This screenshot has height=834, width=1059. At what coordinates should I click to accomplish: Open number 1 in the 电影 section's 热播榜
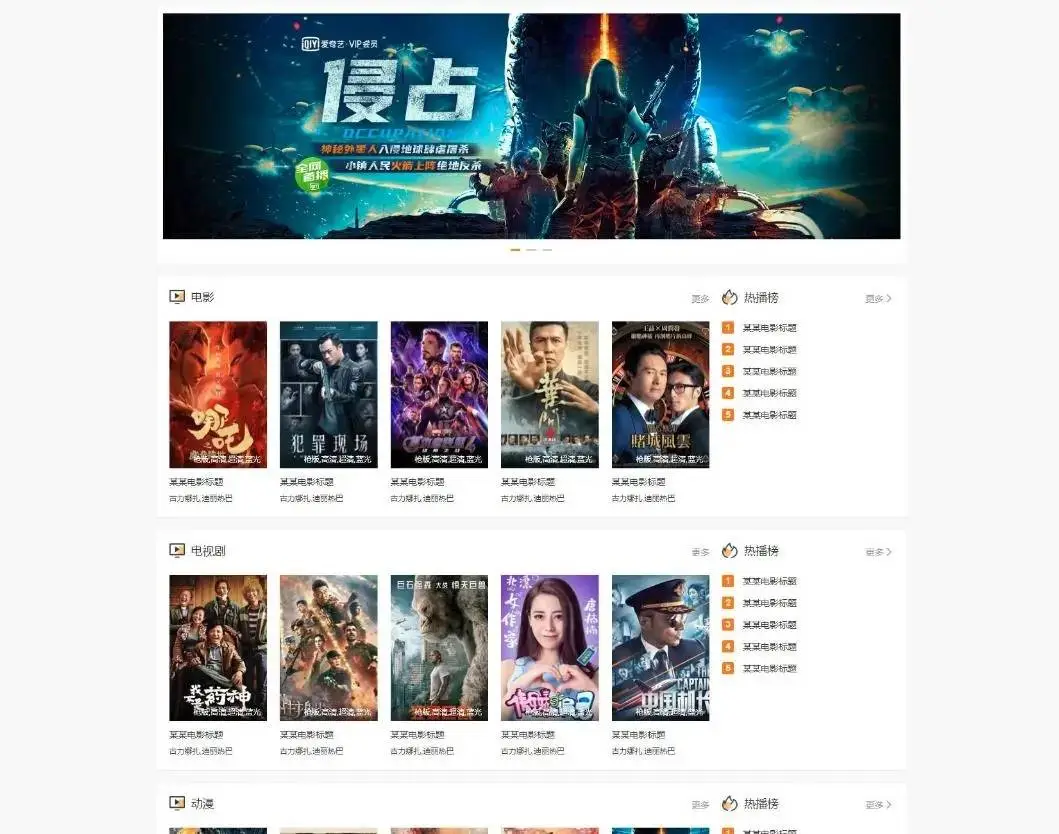coord(769,328)
